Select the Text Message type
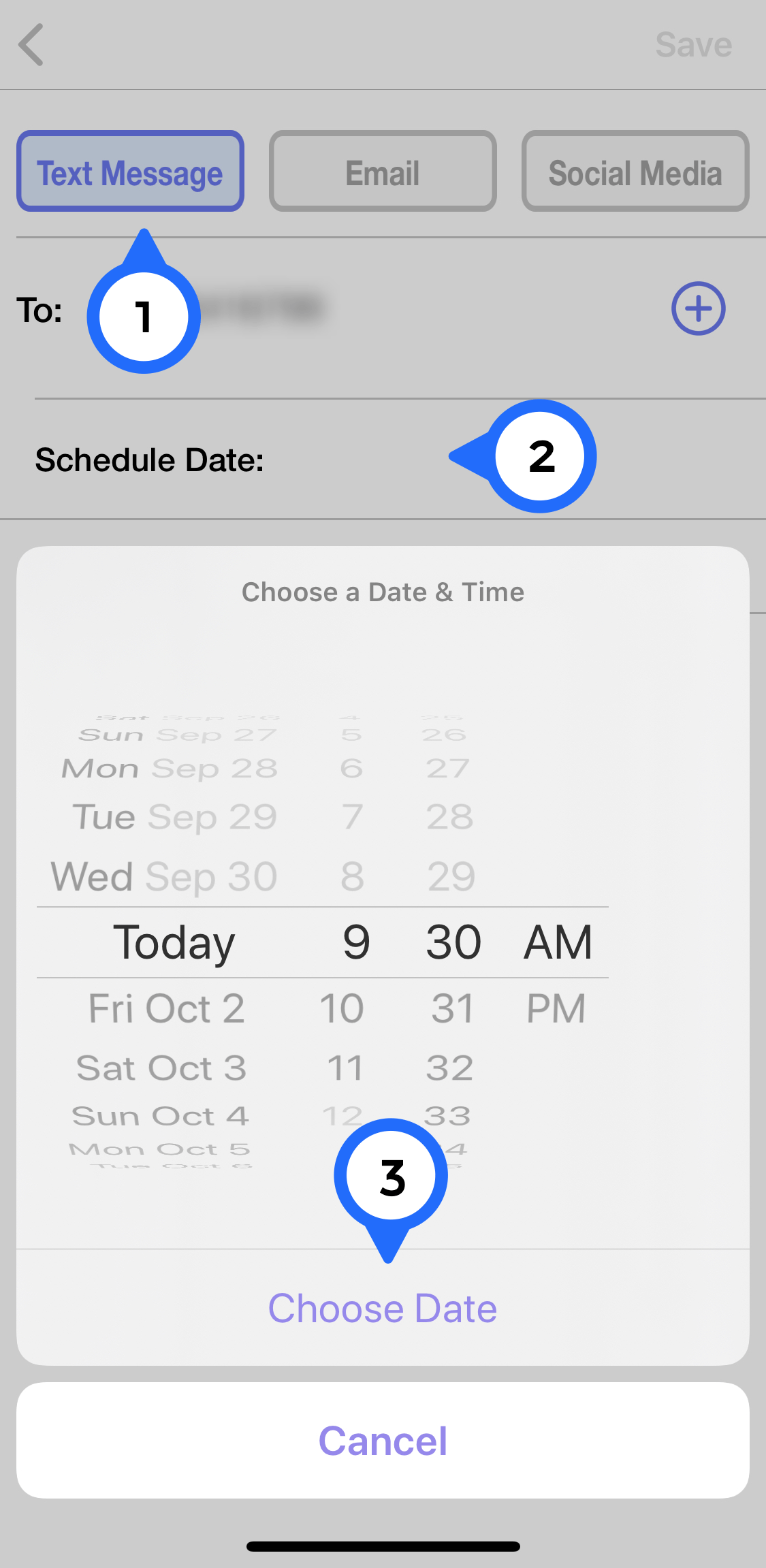766x1568 pixels. [130, 172]
